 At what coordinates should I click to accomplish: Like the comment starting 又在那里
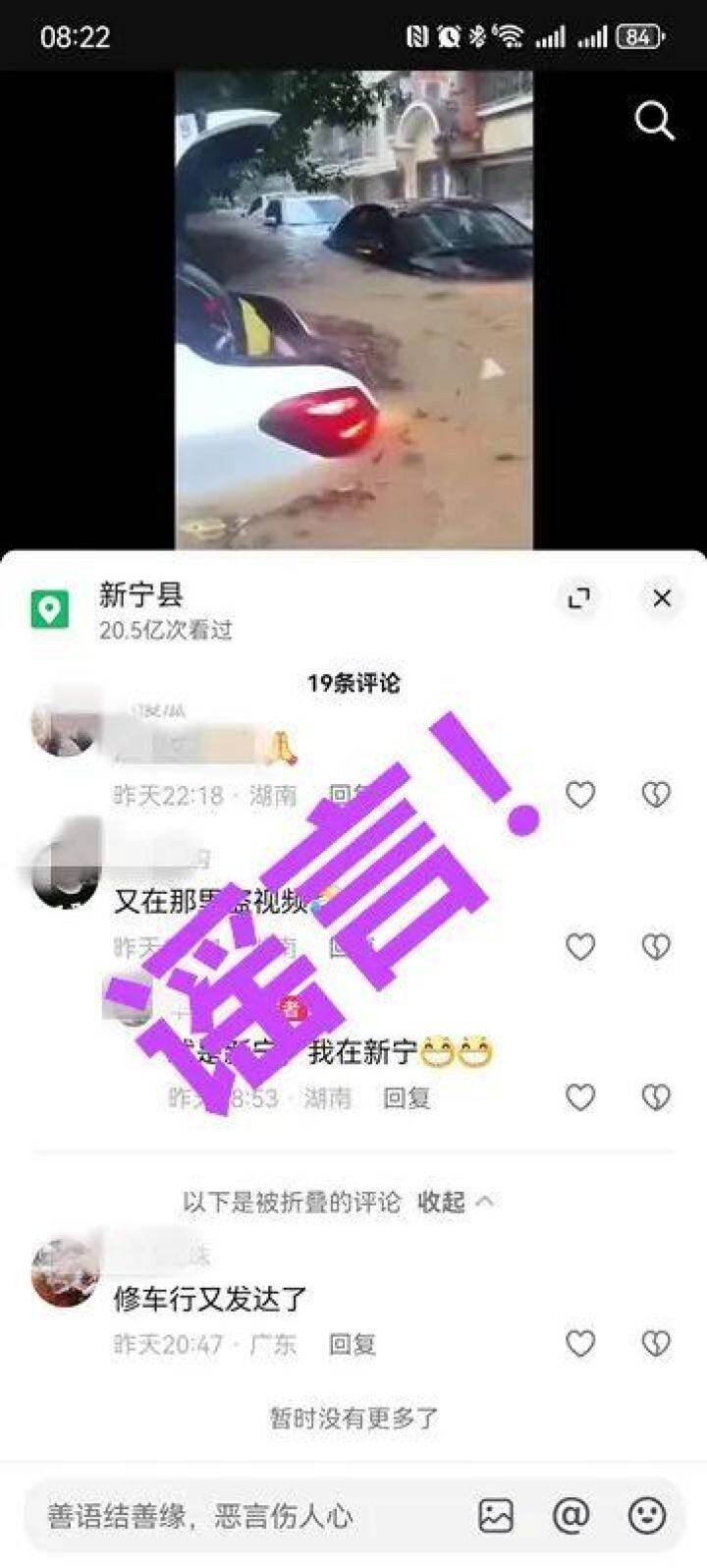(x=580, y=946)
